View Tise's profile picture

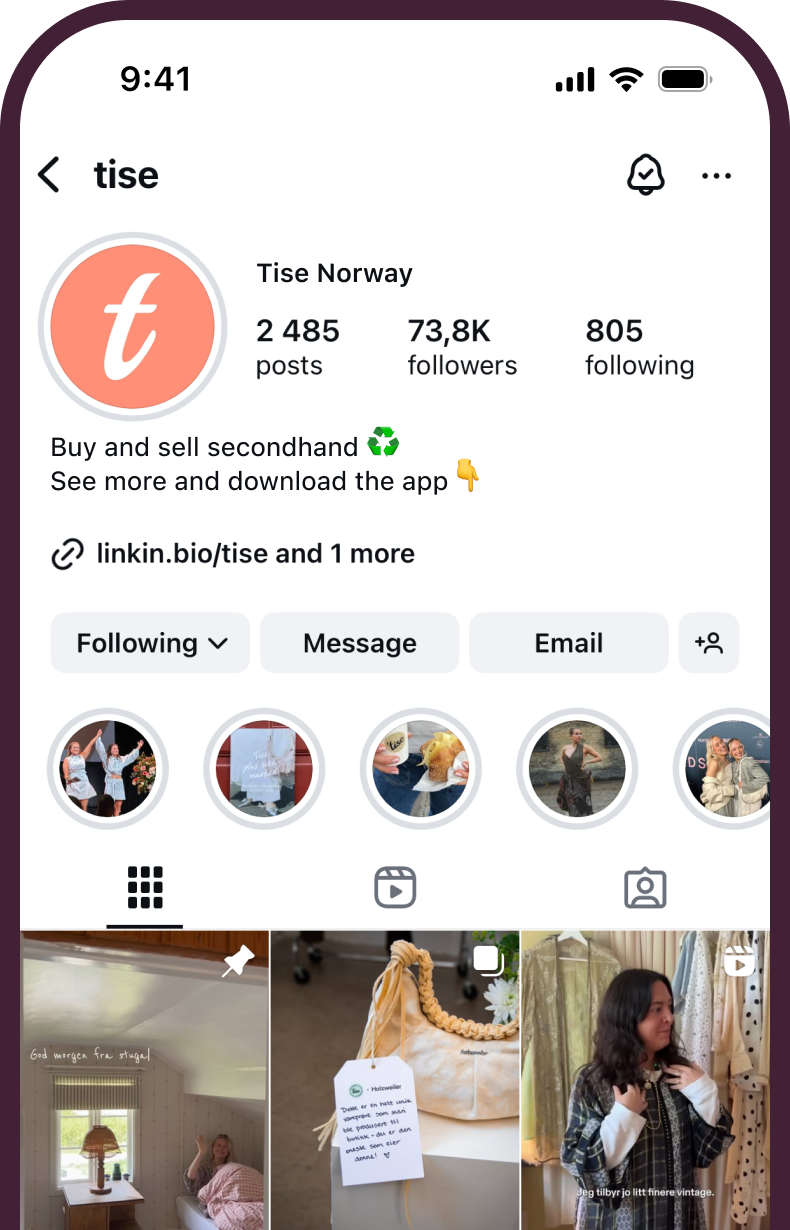132,327
